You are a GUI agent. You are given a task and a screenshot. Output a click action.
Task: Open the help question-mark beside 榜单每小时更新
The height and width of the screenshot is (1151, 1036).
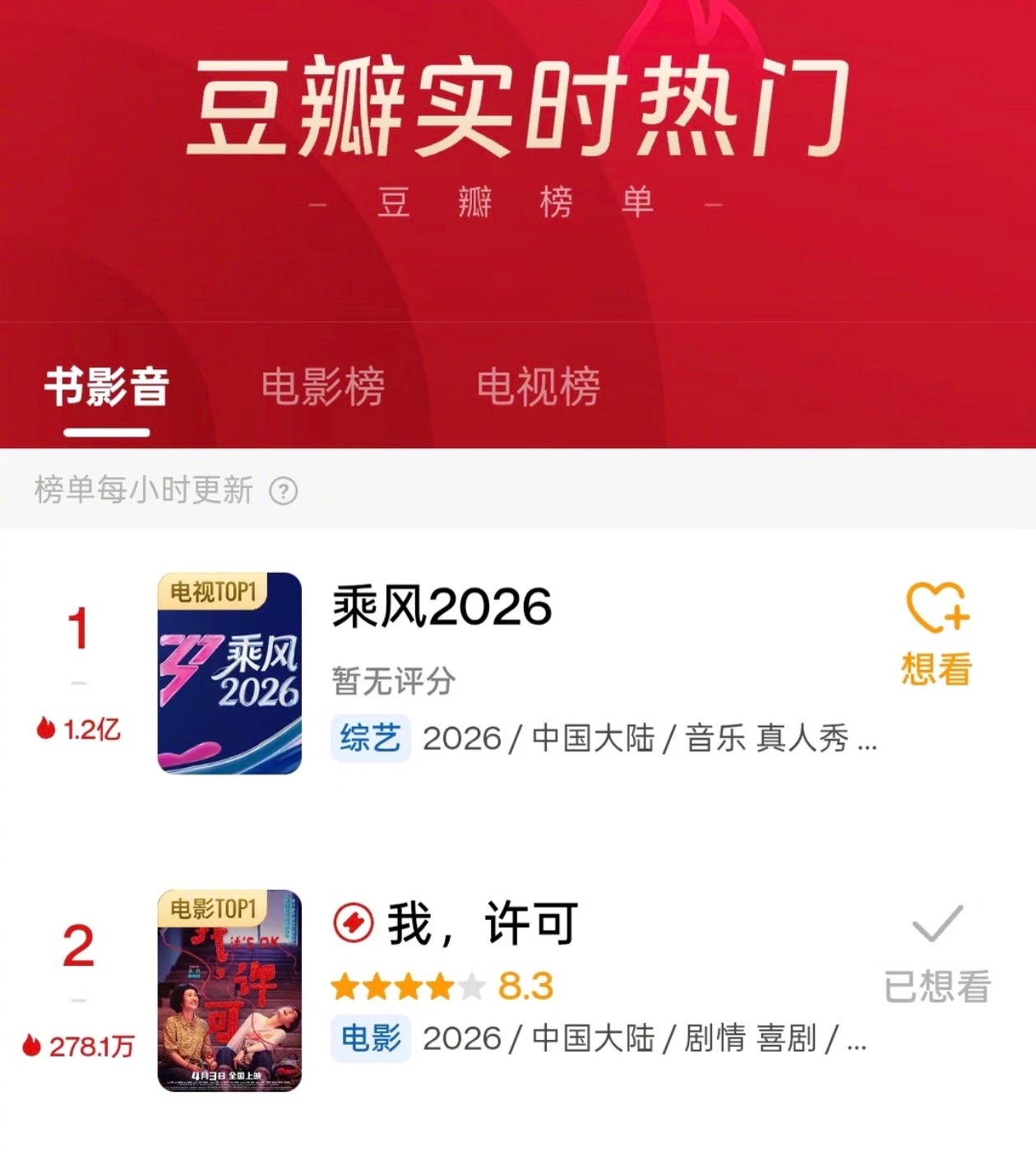[282, 489]
